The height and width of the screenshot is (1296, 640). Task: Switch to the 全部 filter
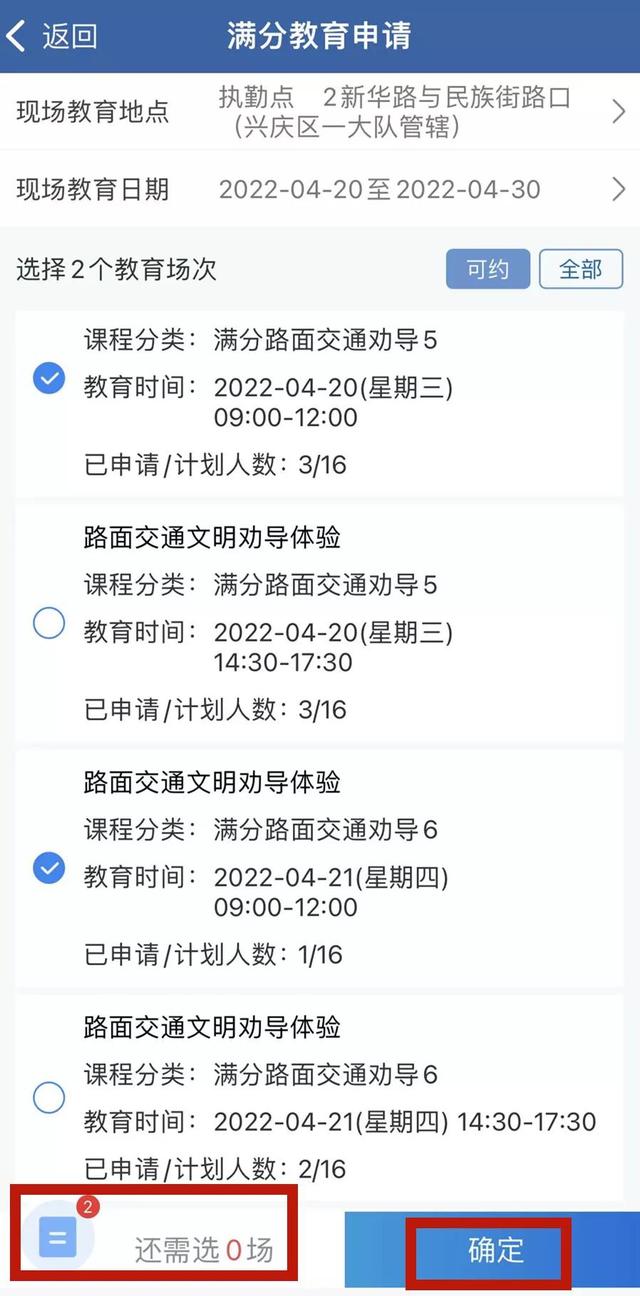(581, 269)
